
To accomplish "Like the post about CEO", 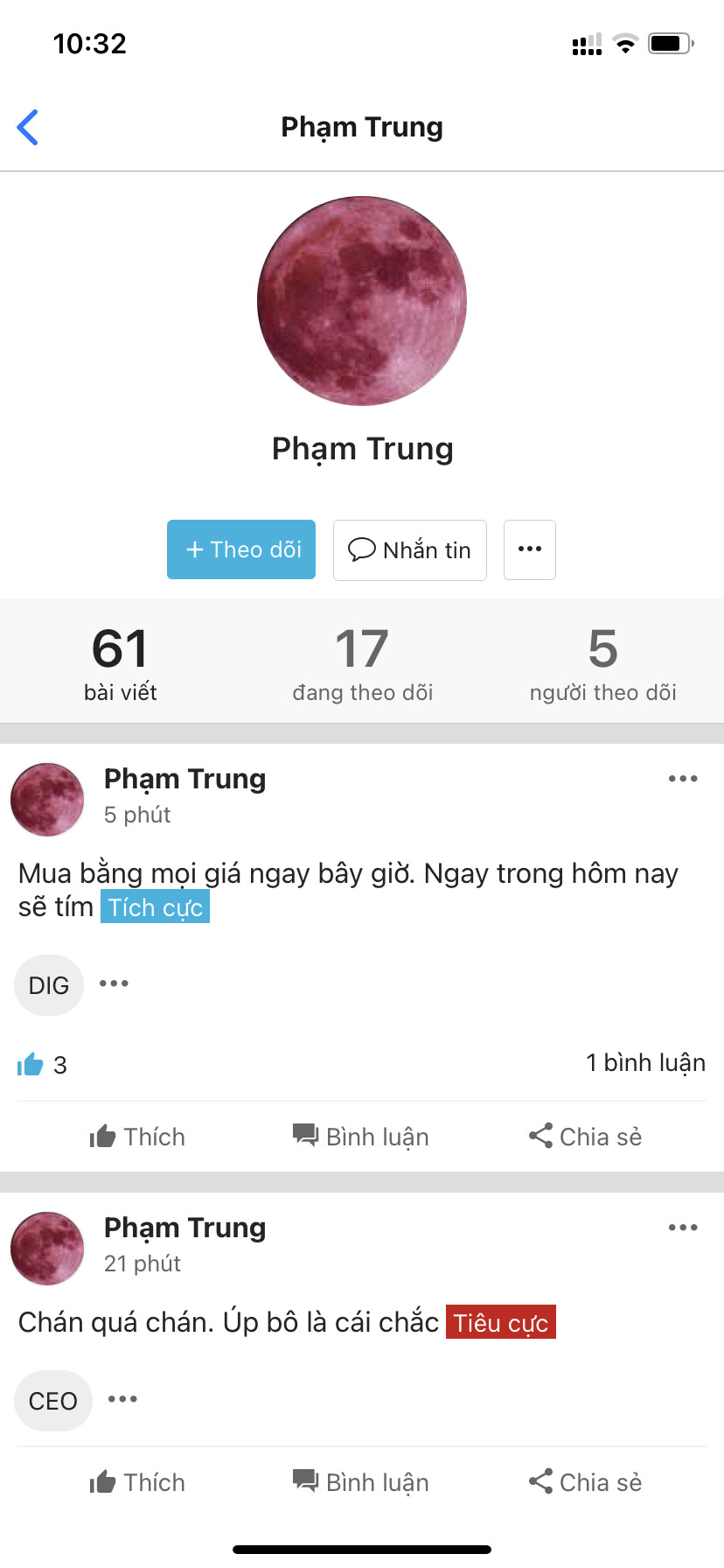I will click(x=137, y=1482).
